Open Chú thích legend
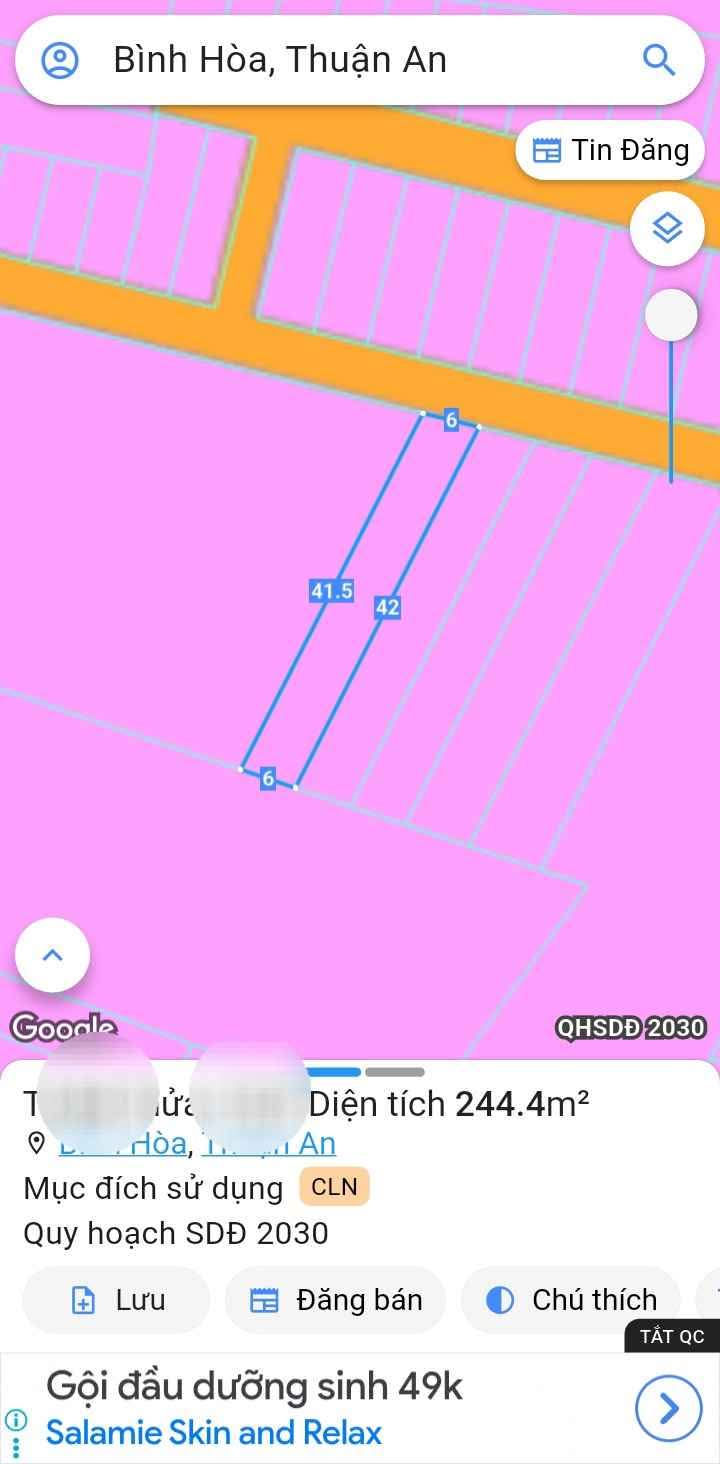Viewport: 720px width, 1464px height. [x=571, y=1300]
